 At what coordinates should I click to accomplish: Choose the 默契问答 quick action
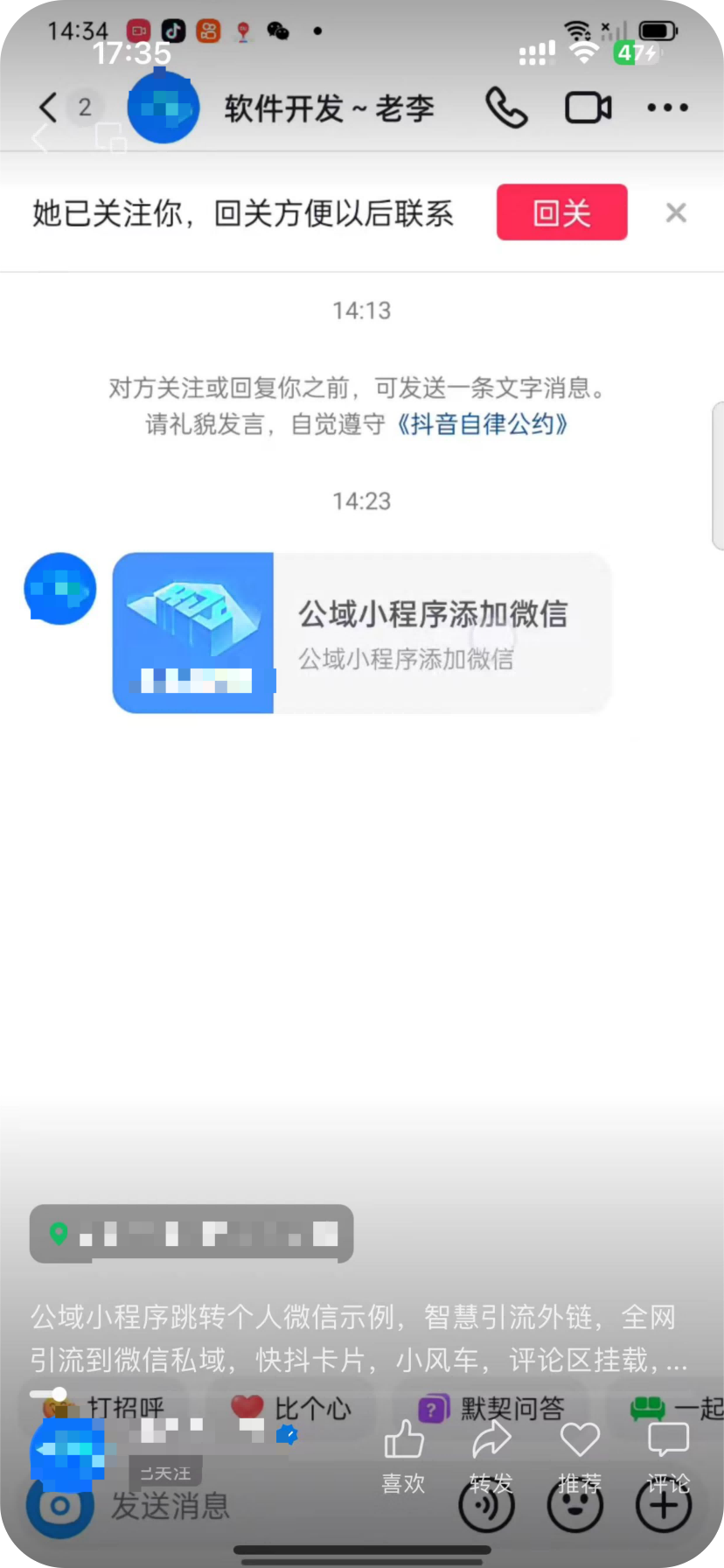coord(493,1408)
